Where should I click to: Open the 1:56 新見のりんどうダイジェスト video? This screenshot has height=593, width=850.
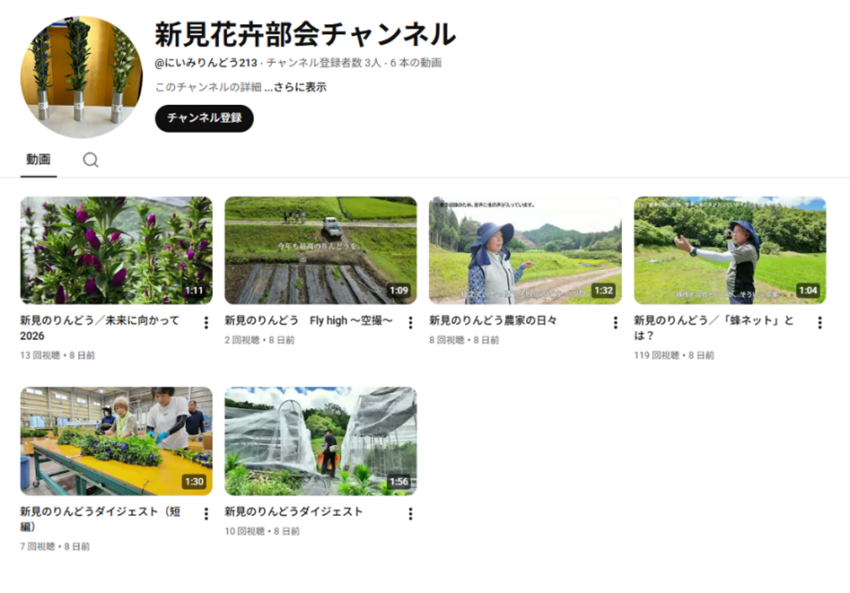click(x=320, y=441)
